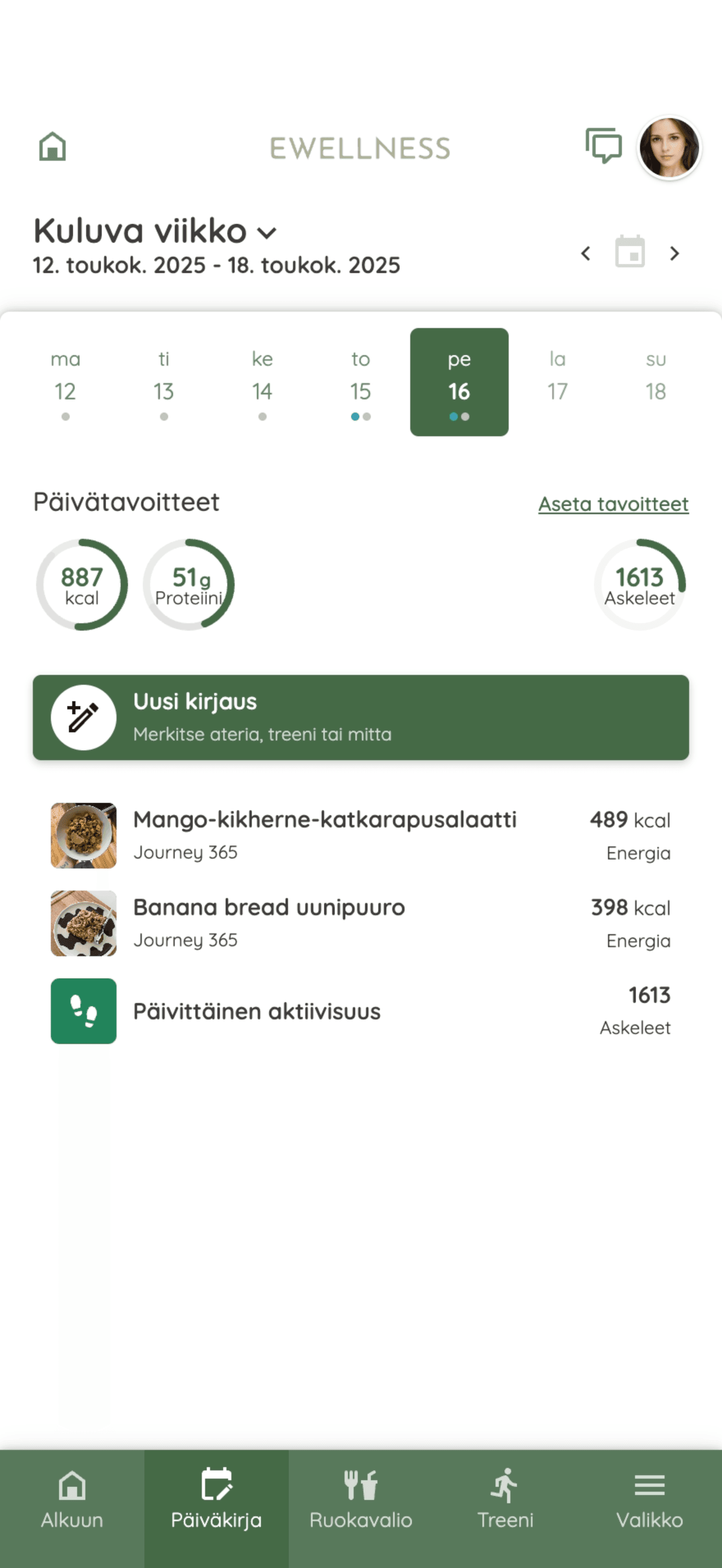722x1568 pixels.
Task: Select Thursday 15 in the week strip
Action: 360,382
